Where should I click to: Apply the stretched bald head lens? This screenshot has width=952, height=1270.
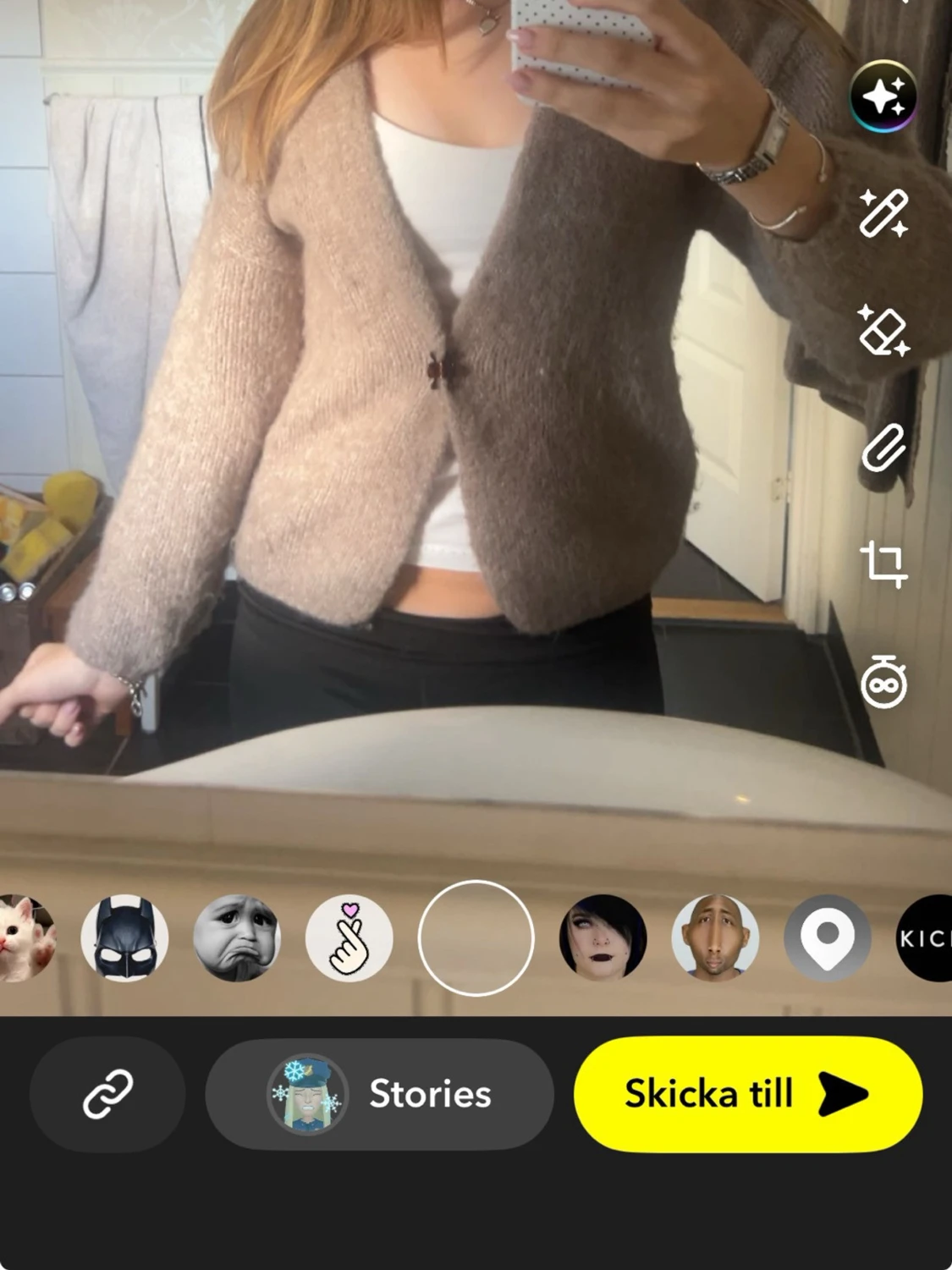tap(715, 937)
